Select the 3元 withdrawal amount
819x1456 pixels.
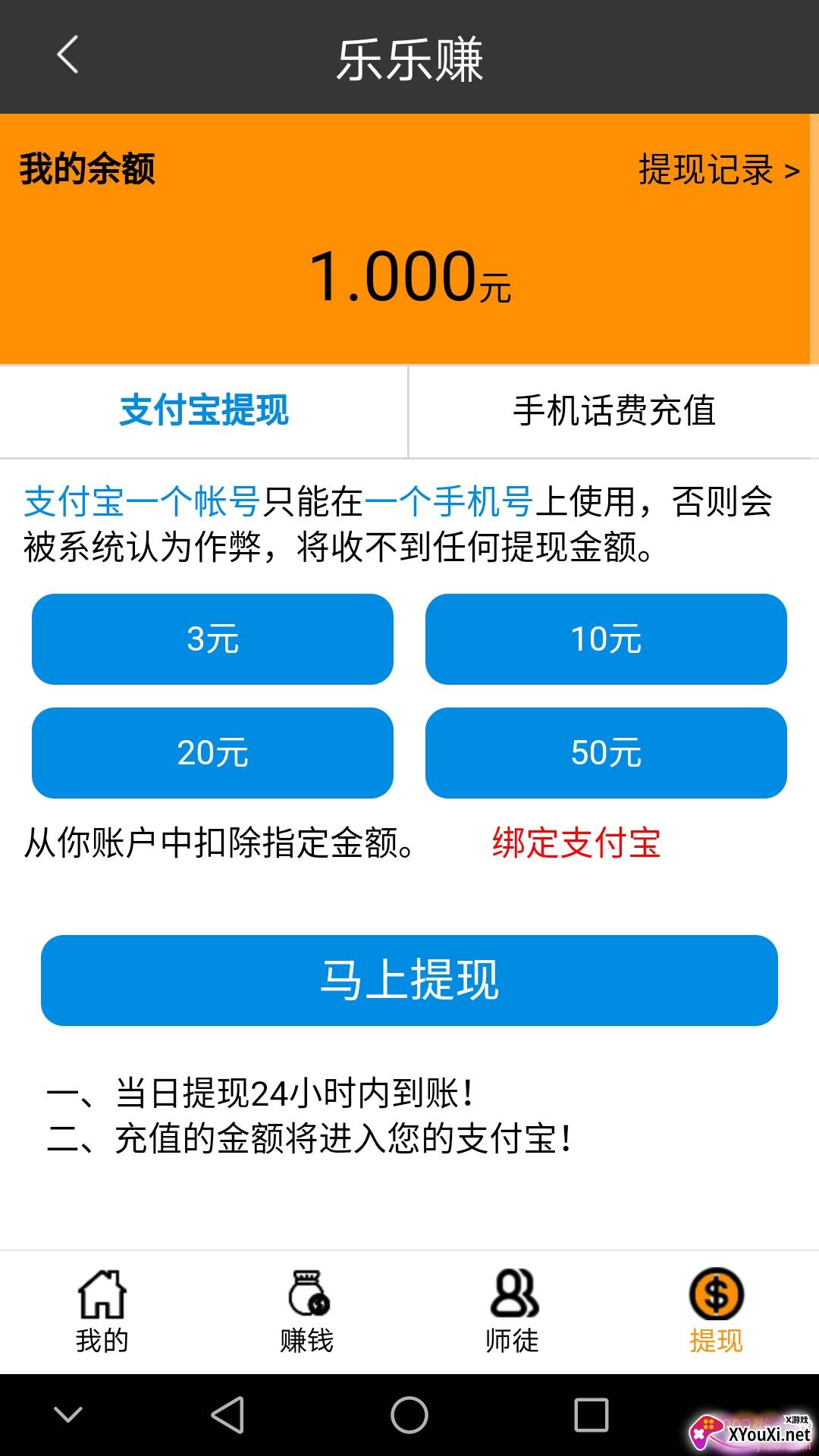[212, 639]
